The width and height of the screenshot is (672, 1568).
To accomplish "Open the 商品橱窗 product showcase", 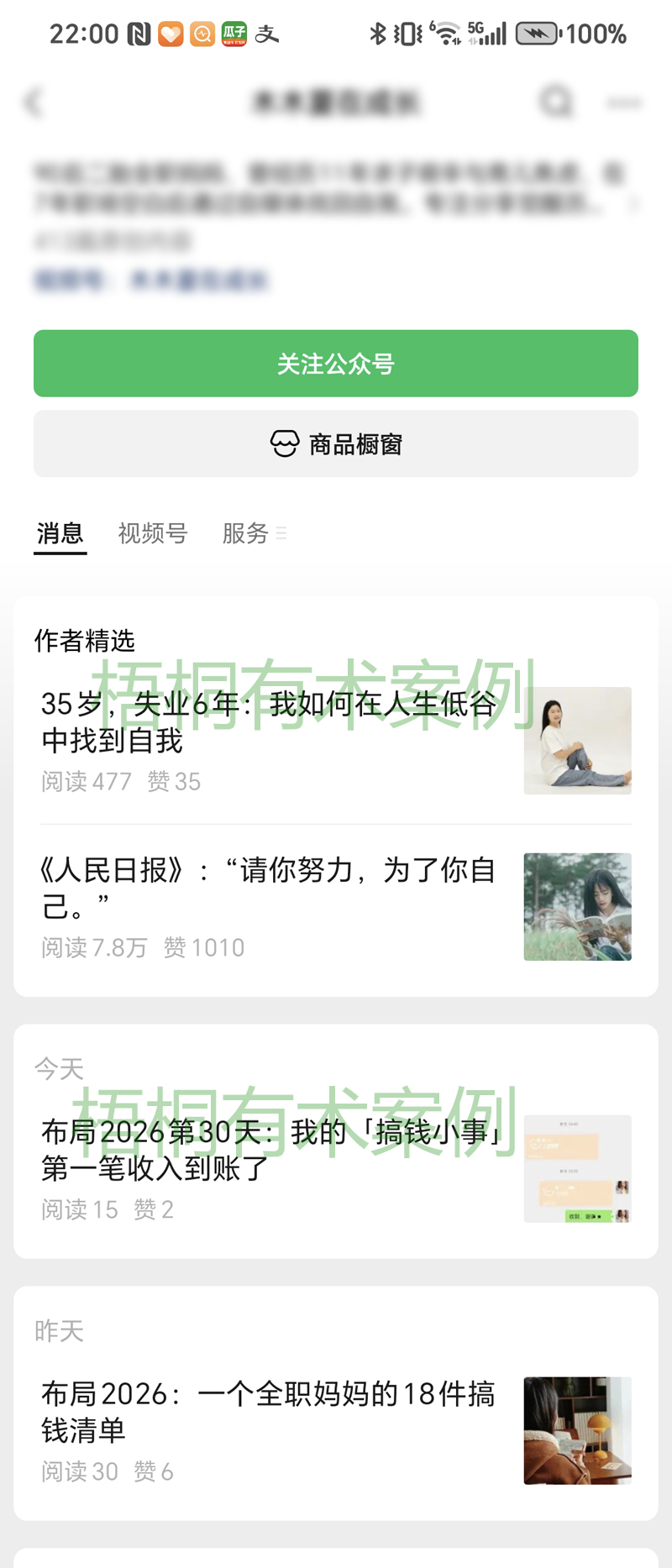I will click(x=335, y=443).
